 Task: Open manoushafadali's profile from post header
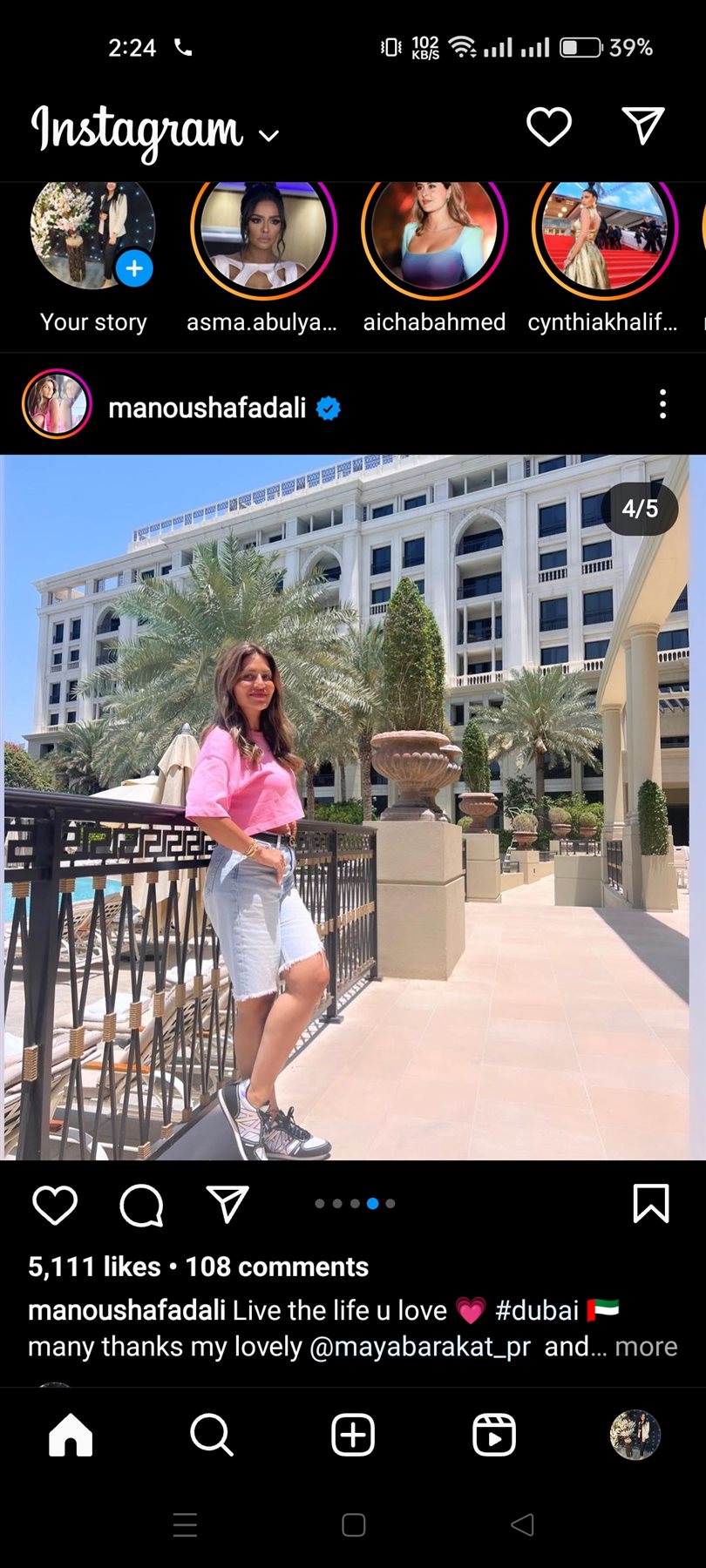click(x=207, y=407)
